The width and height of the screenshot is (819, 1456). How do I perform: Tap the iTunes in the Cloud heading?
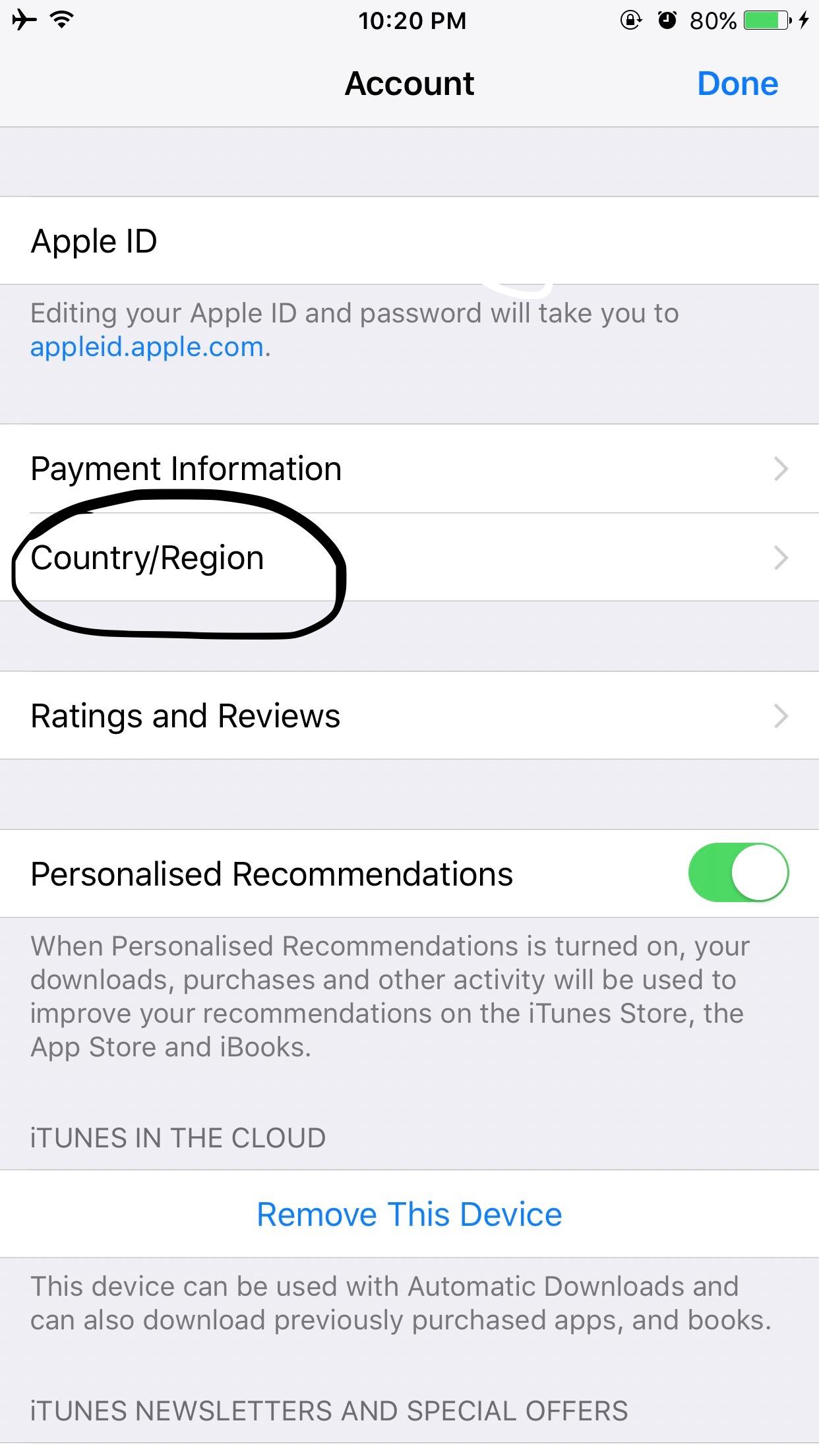[177, 1137]
